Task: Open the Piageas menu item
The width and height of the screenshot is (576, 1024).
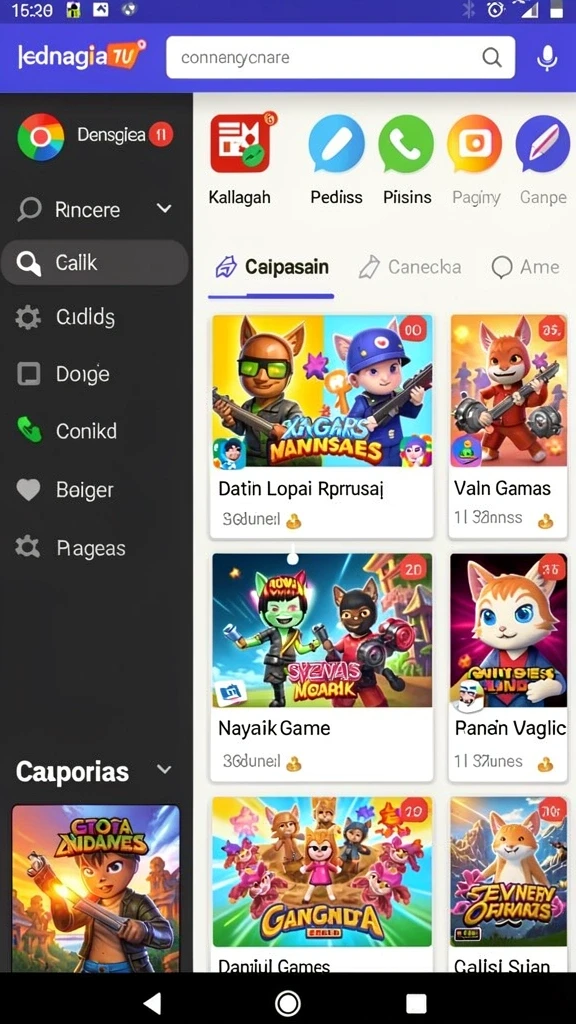Action: 95,548
